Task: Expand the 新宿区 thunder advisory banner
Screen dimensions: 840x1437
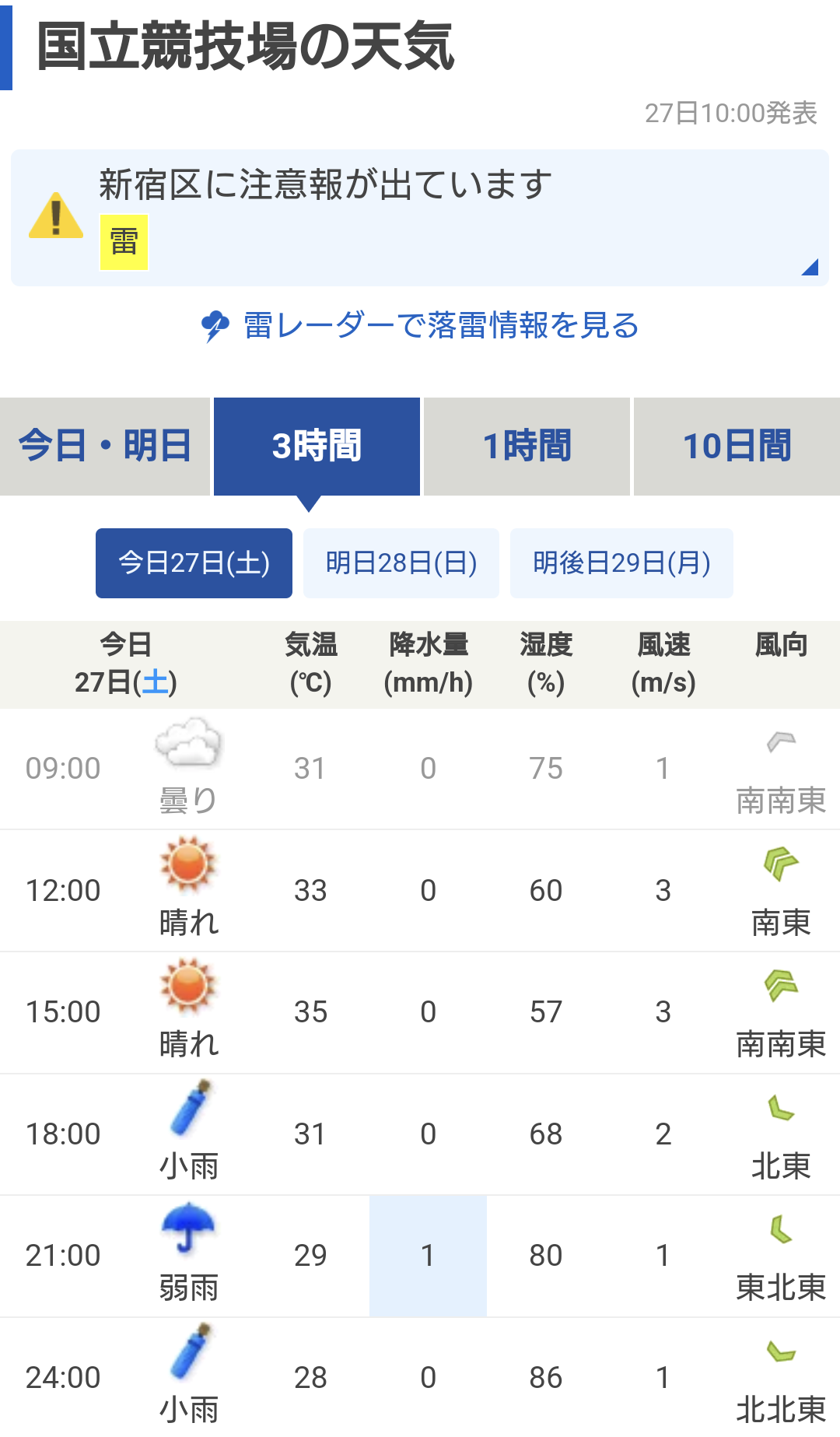Action: pyautogui.click(x=420, y=218)
